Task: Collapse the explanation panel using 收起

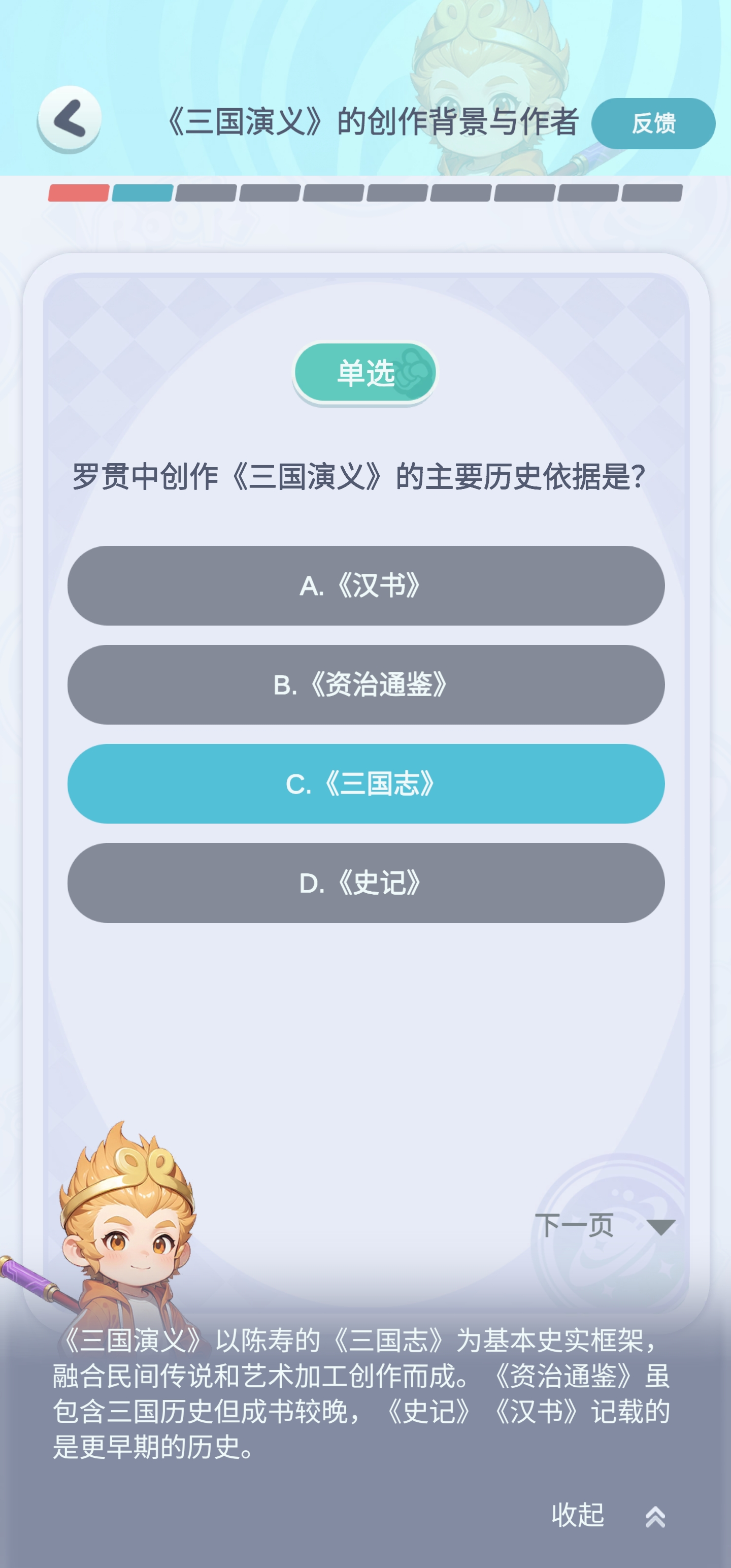Action: point(578,1516)
